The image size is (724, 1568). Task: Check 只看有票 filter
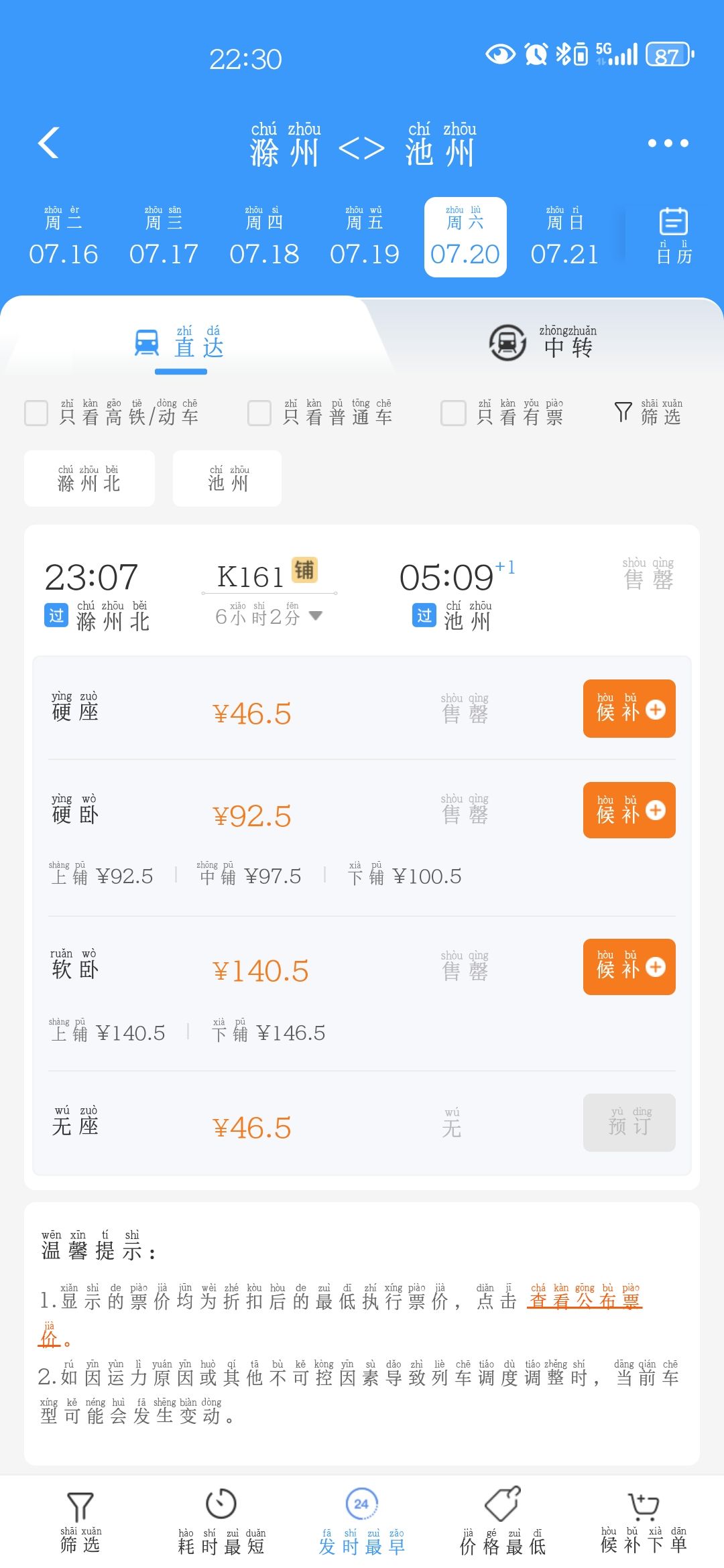[453, 413]
